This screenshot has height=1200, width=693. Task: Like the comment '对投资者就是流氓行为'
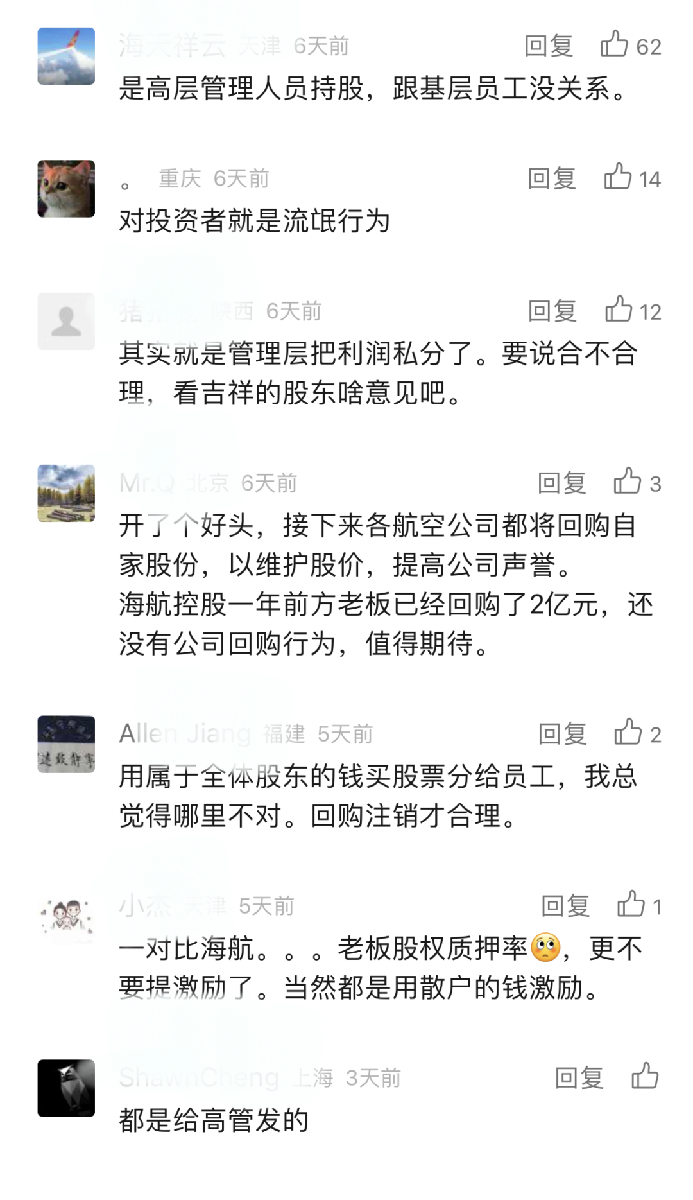(x=618, y=178)
